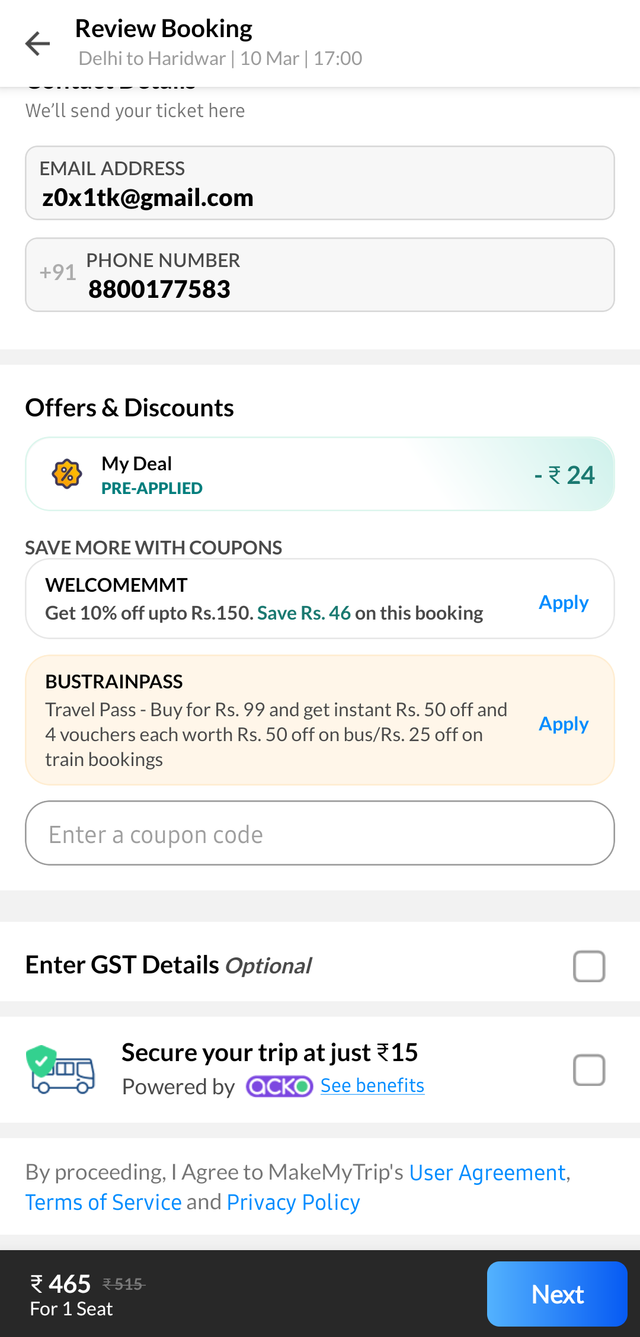The image size is (640, 1337).
Task: Focus the coupon code entry box
Action: click(320, 833)
